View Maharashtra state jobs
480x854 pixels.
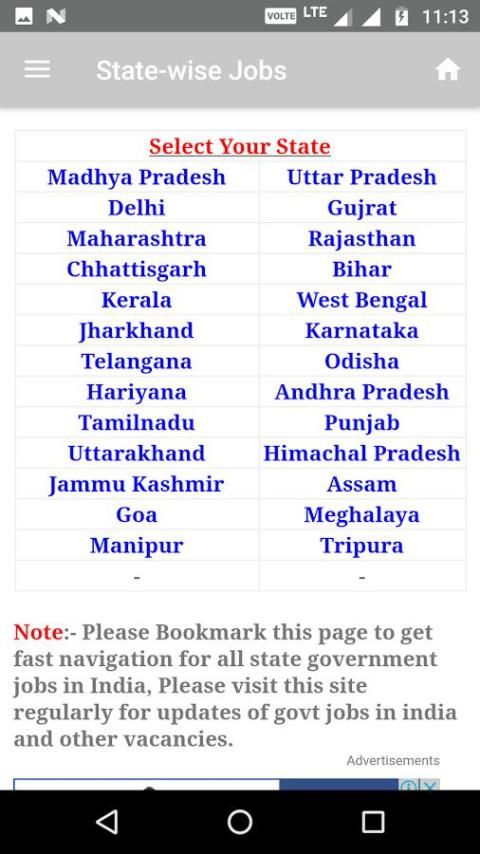tap(136, 239)
